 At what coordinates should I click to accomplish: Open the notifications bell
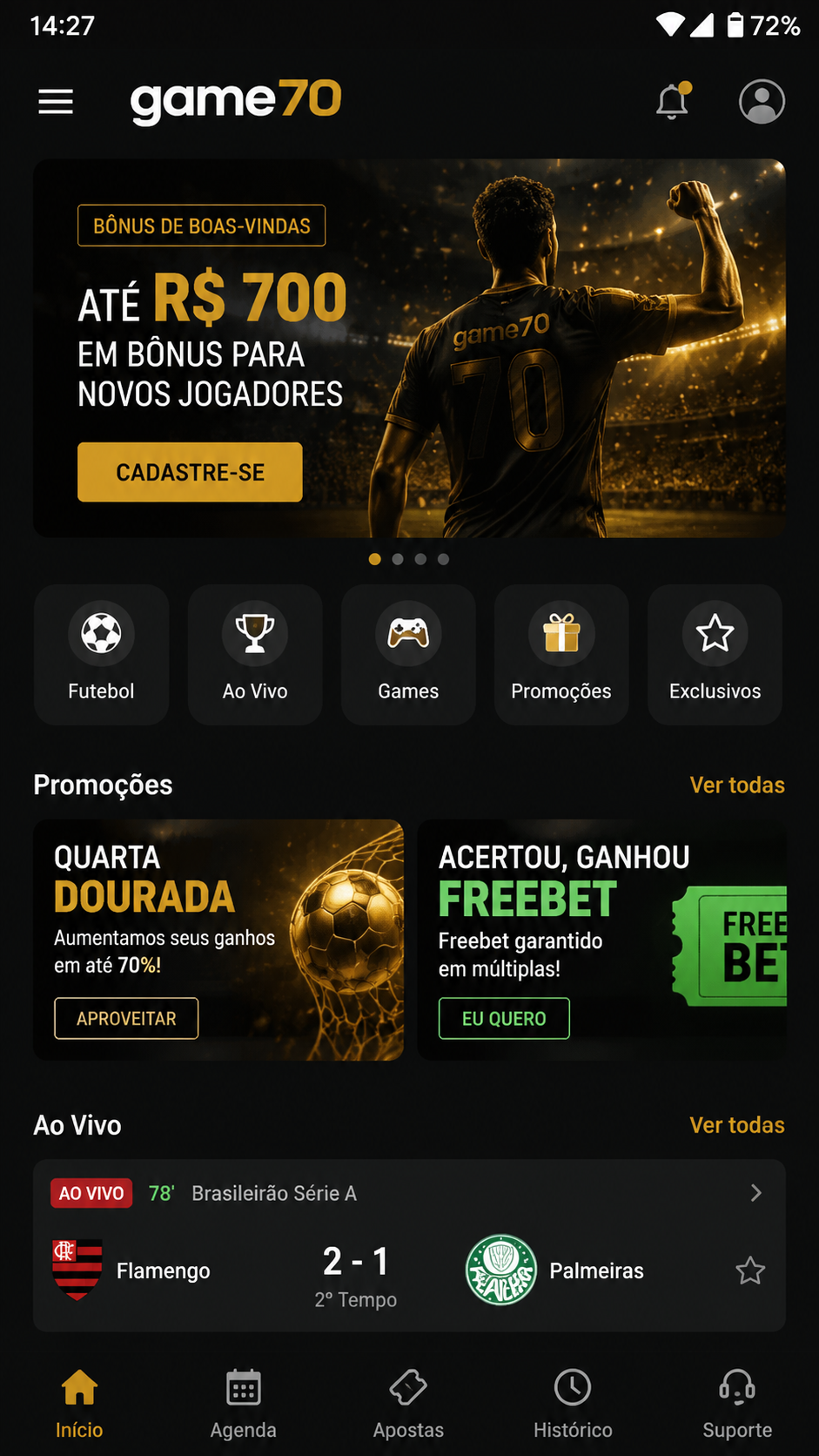pos(673,101)
